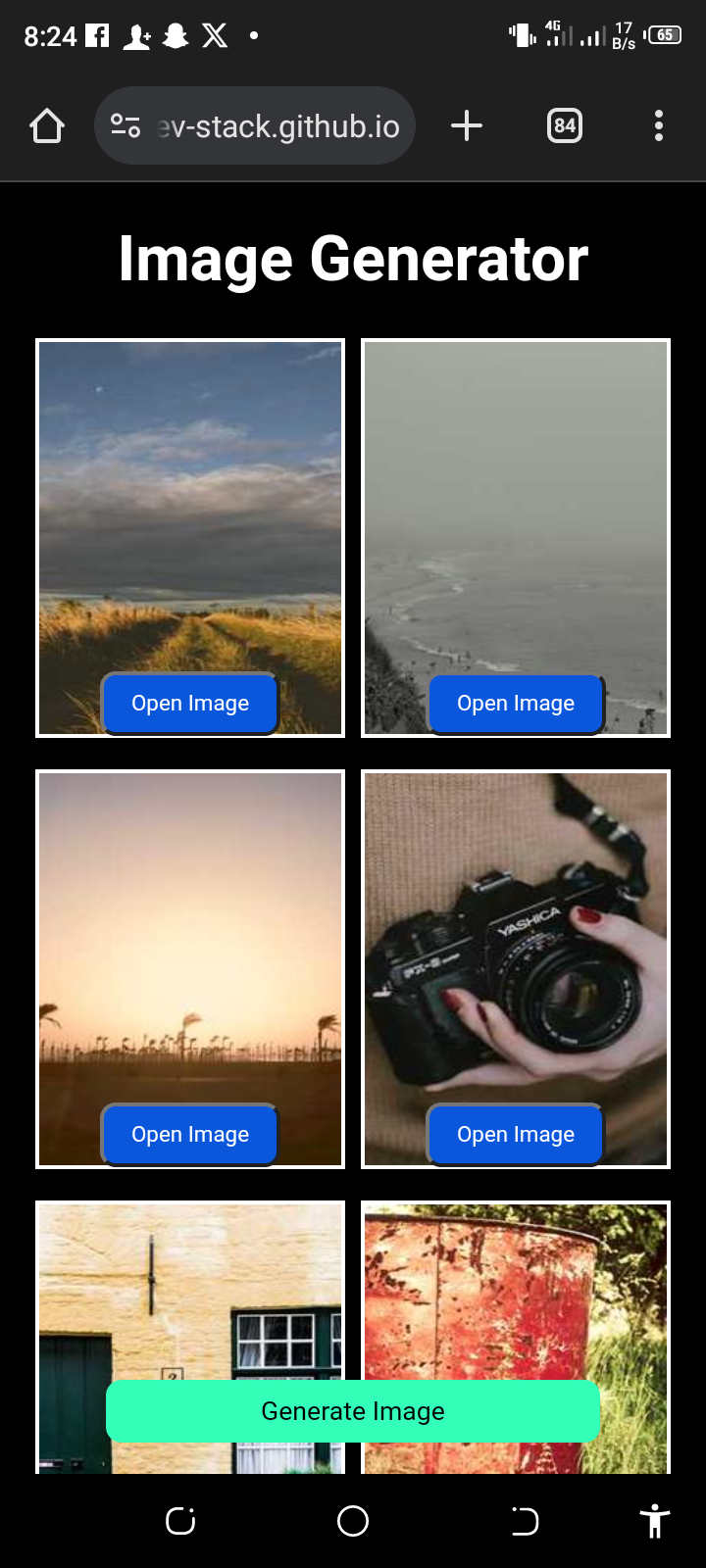The height and width of the screenshot is (1568, 706).
Task: Tap the X app icon in the status bar
Action: [214, 35]
